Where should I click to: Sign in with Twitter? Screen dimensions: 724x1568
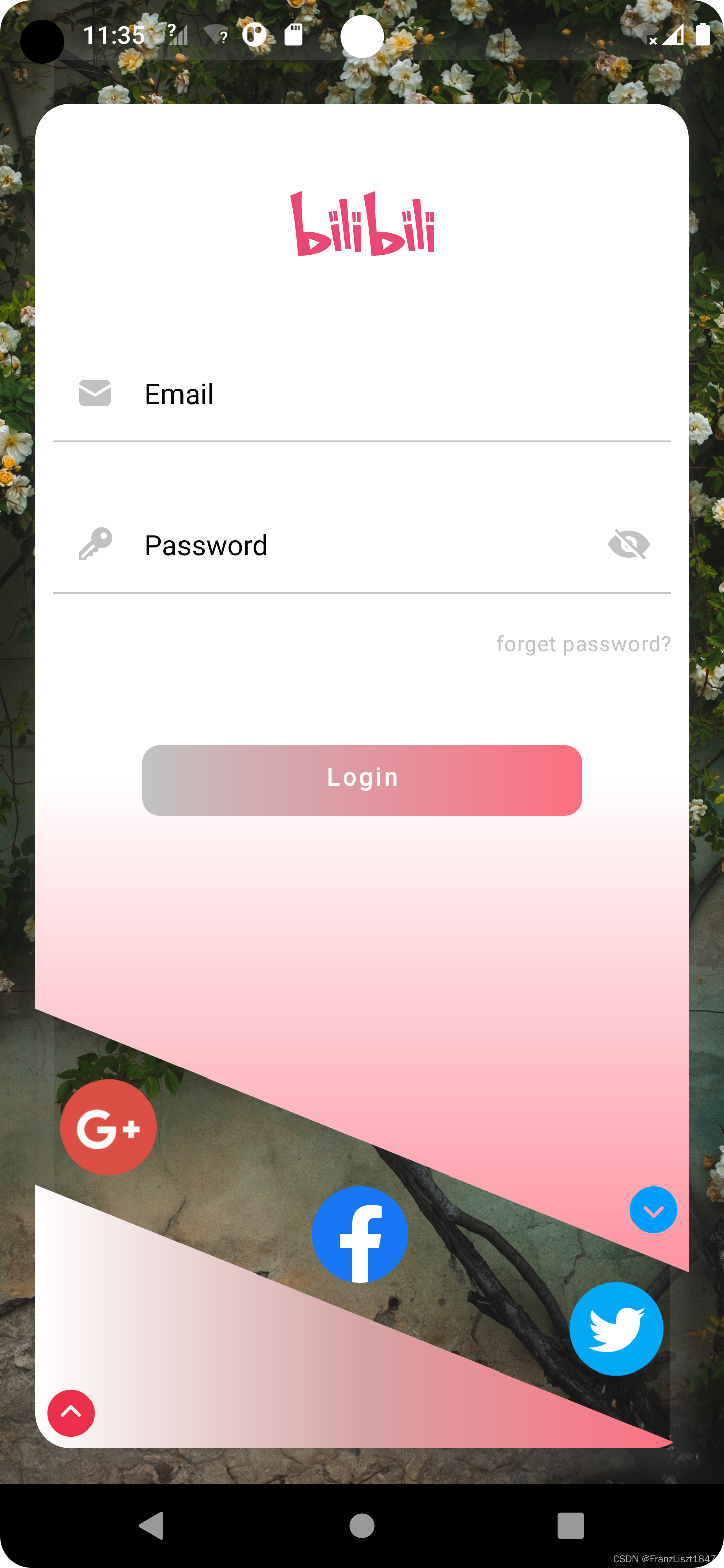(616, 1328)
